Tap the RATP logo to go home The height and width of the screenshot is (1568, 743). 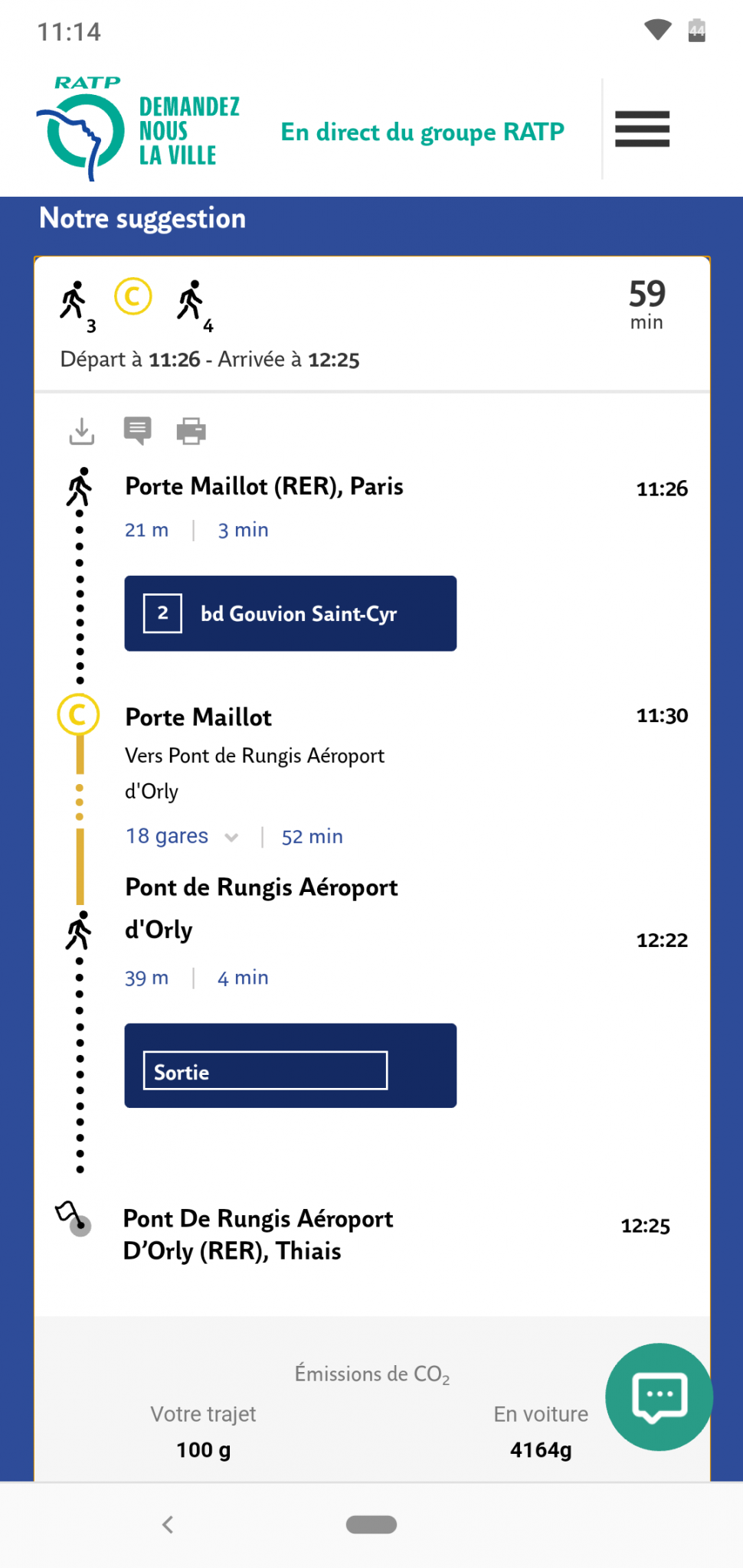pos(138,129)
